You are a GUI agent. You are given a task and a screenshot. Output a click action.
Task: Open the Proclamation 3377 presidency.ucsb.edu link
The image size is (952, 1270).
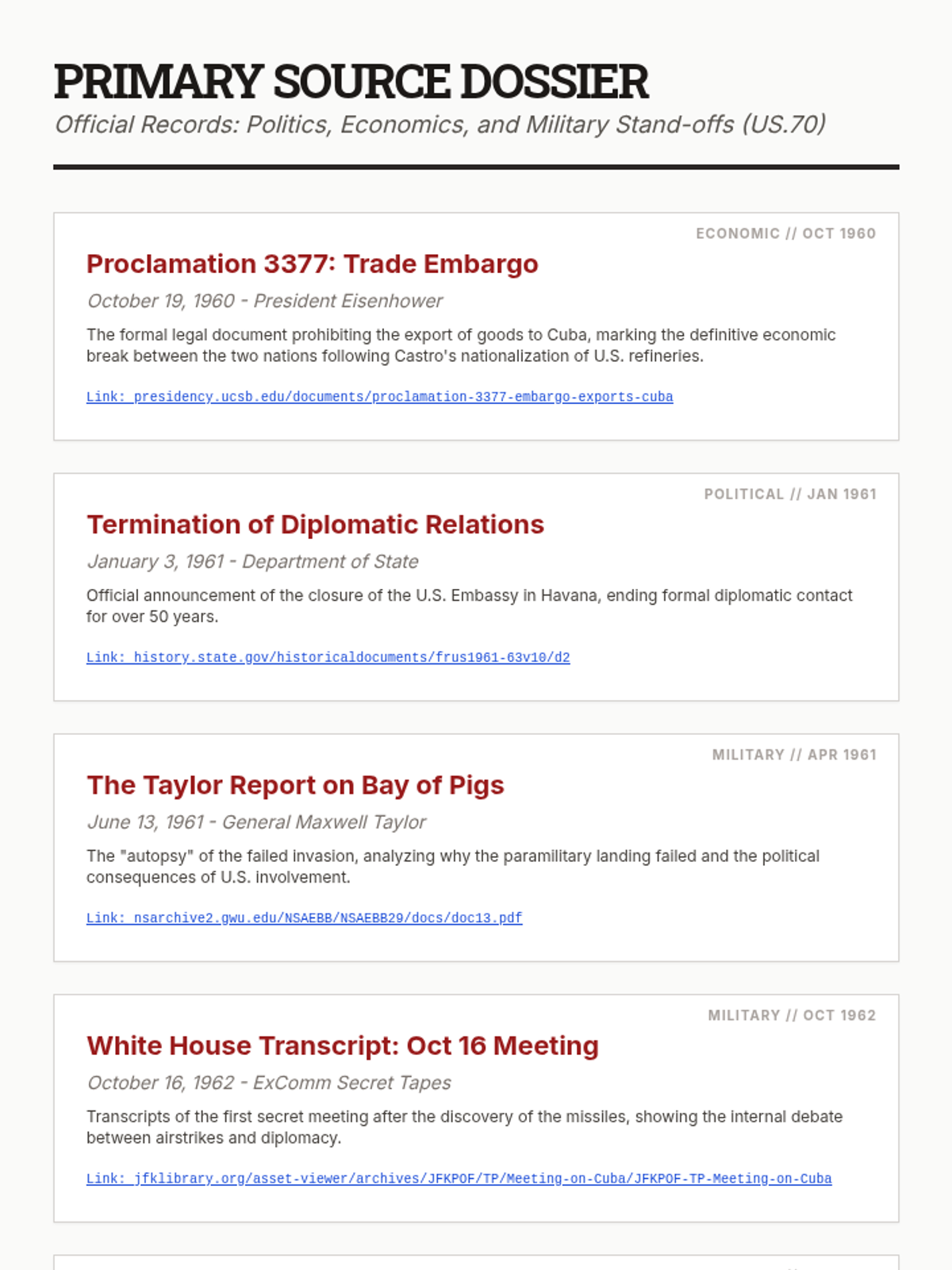tap(379, 397)
